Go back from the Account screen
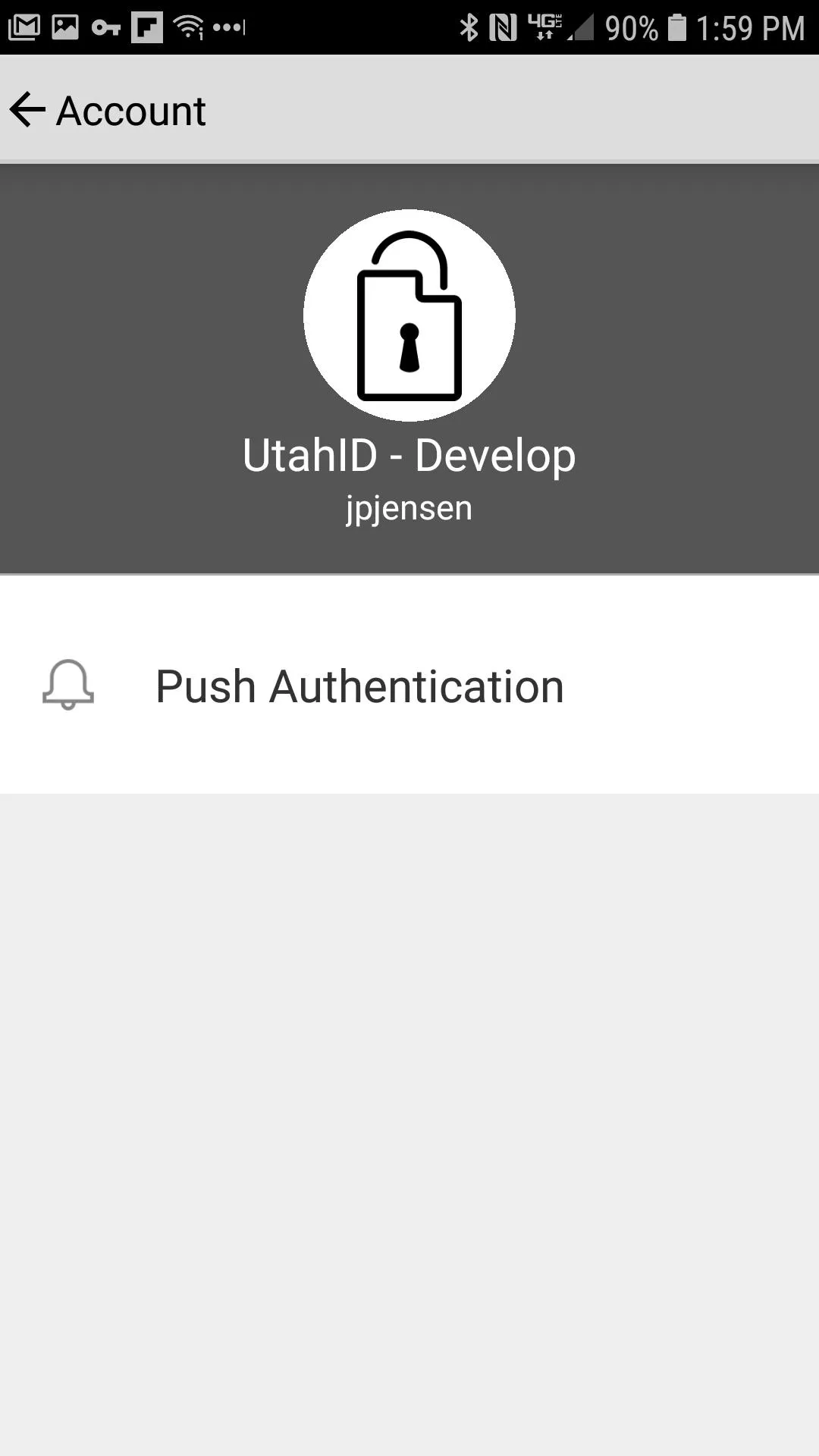819x1456 pixels. pos(27,110)
